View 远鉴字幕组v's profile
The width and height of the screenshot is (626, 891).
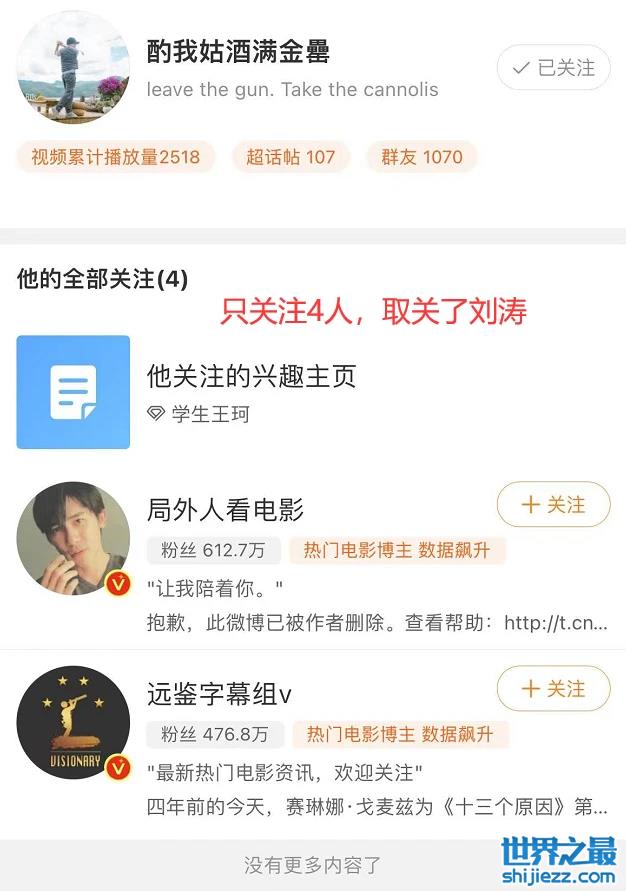point(219,694)
